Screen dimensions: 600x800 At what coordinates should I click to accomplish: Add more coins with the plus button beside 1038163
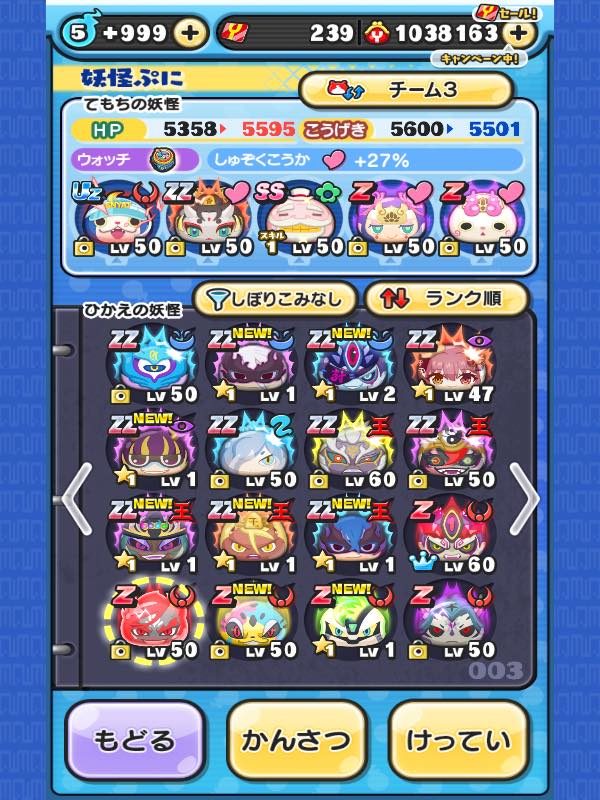pyautogui.click(x=518, y=32)
